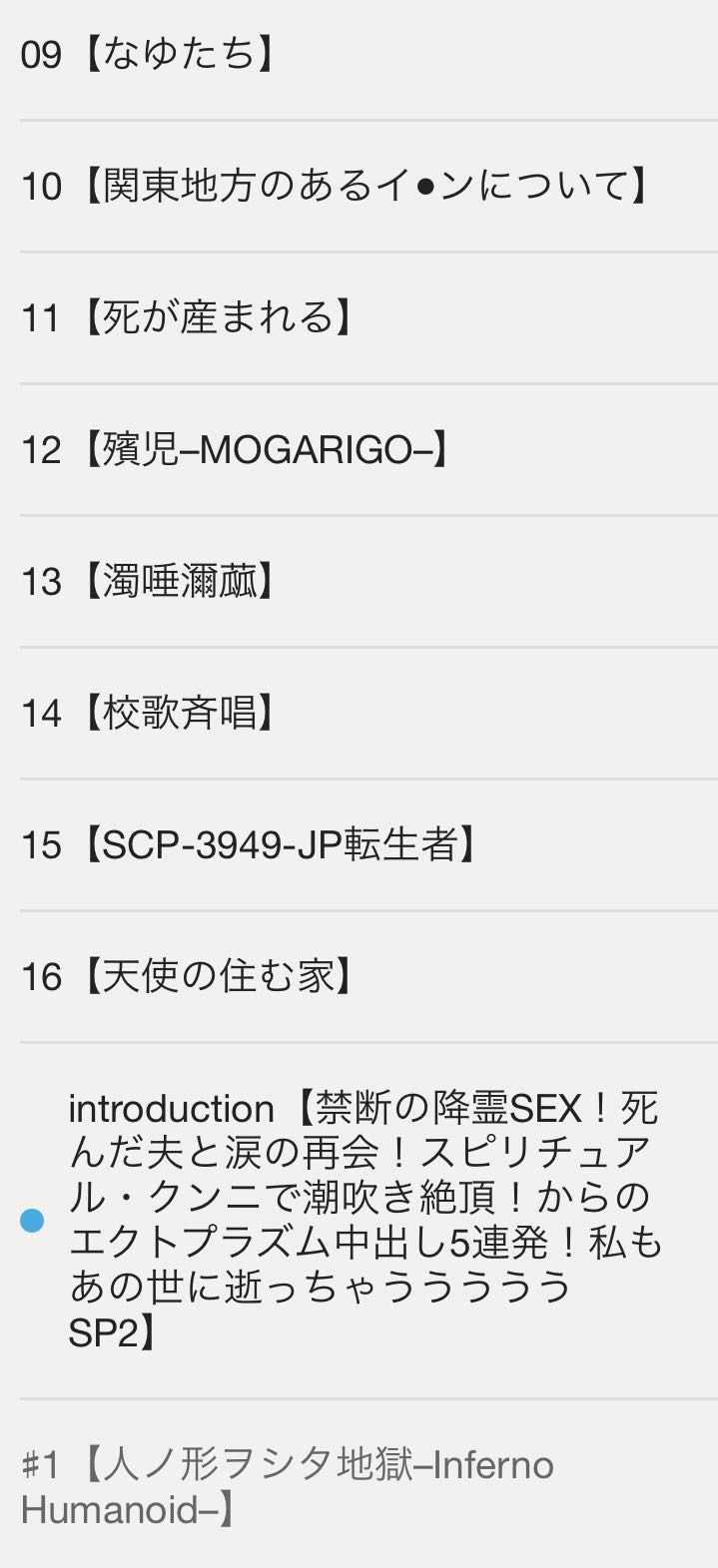Jump to #1 人ノ形ヲシタ地獄–Inferno Humanoid–
Viewport: 718px width, 1568px height.
[288, 1487]
